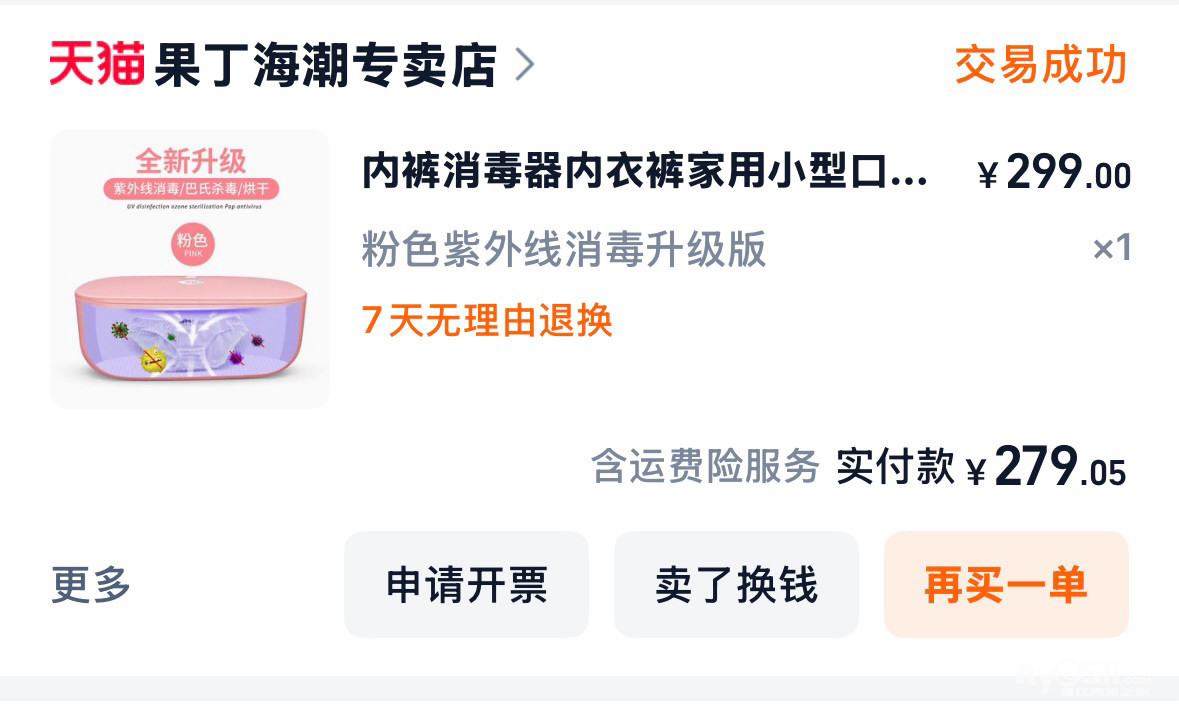This screenshot has height=710, width=1179.
Task: Open the 内裤消毒器 order item details
Action: (644, 171)
